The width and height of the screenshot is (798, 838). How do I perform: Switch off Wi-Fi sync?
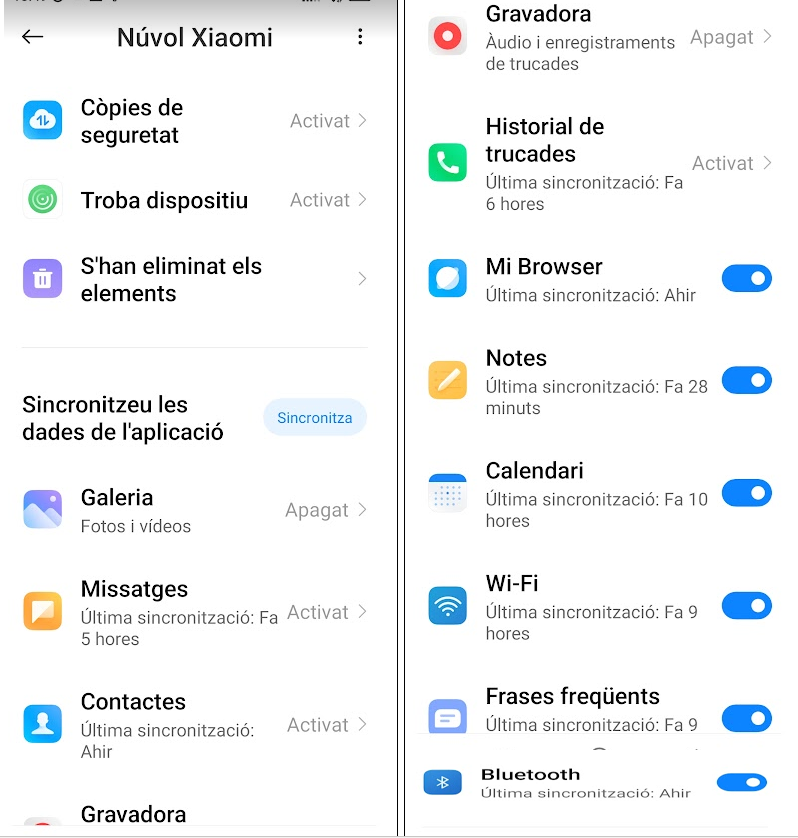746,606
